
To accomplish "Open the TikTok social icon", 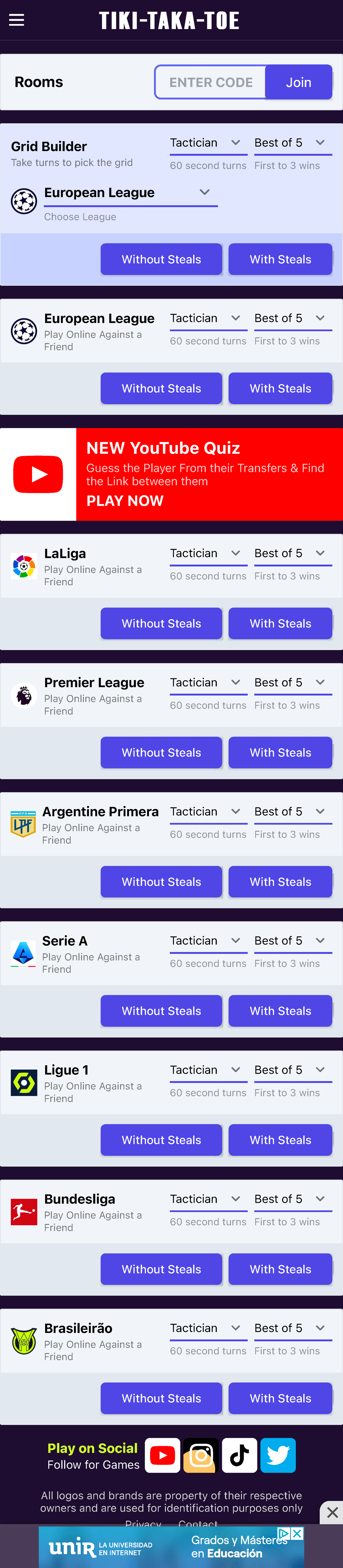I will [x=240, y=1455].
